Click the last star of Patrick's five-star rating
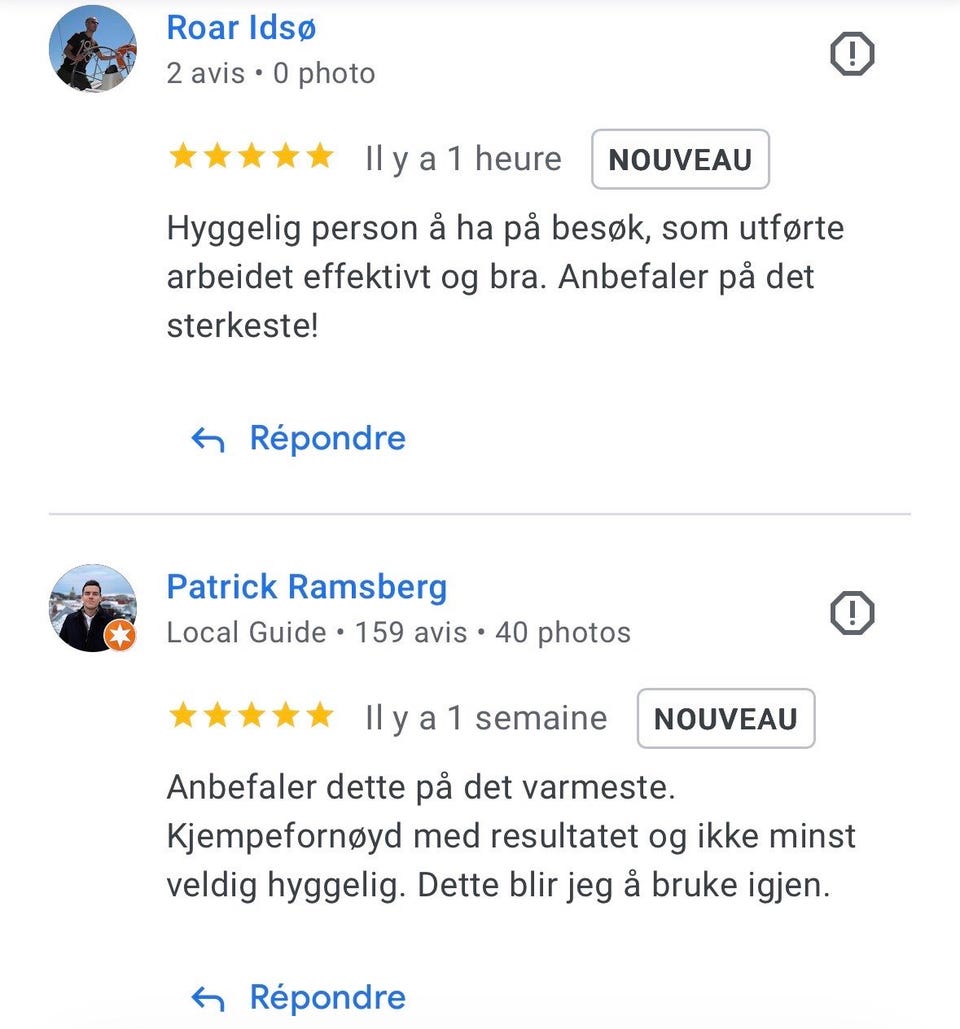 tap(321, 715)
